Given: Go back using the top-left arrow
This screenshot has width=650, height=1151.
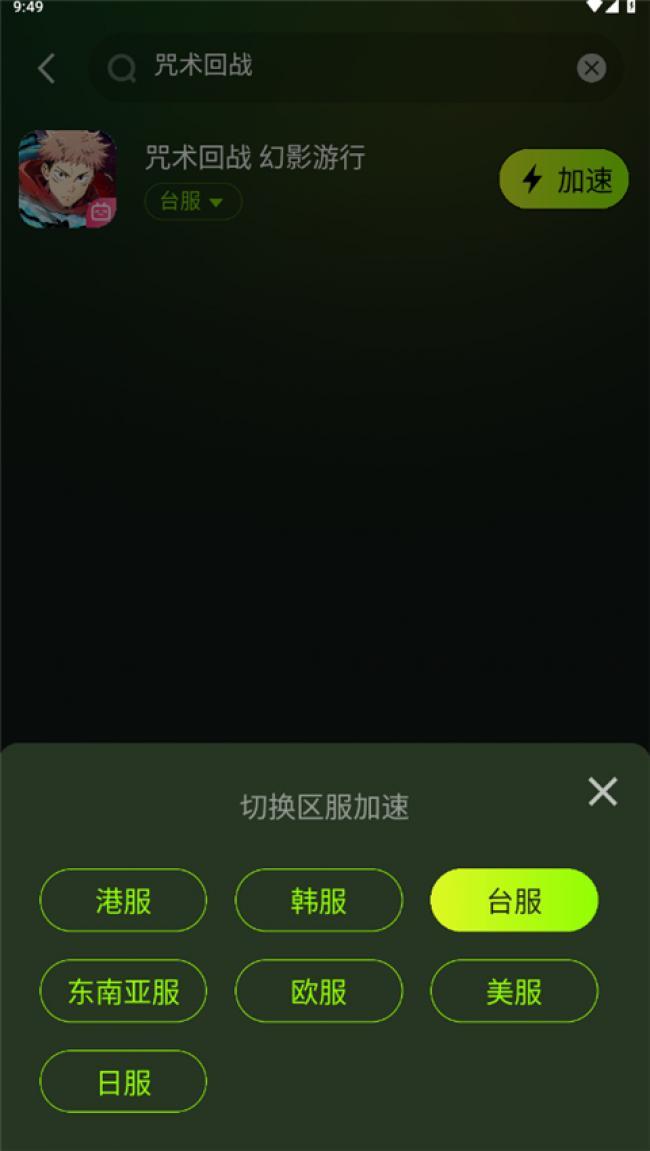Looking at the screenshot, I should pos(46,68).
